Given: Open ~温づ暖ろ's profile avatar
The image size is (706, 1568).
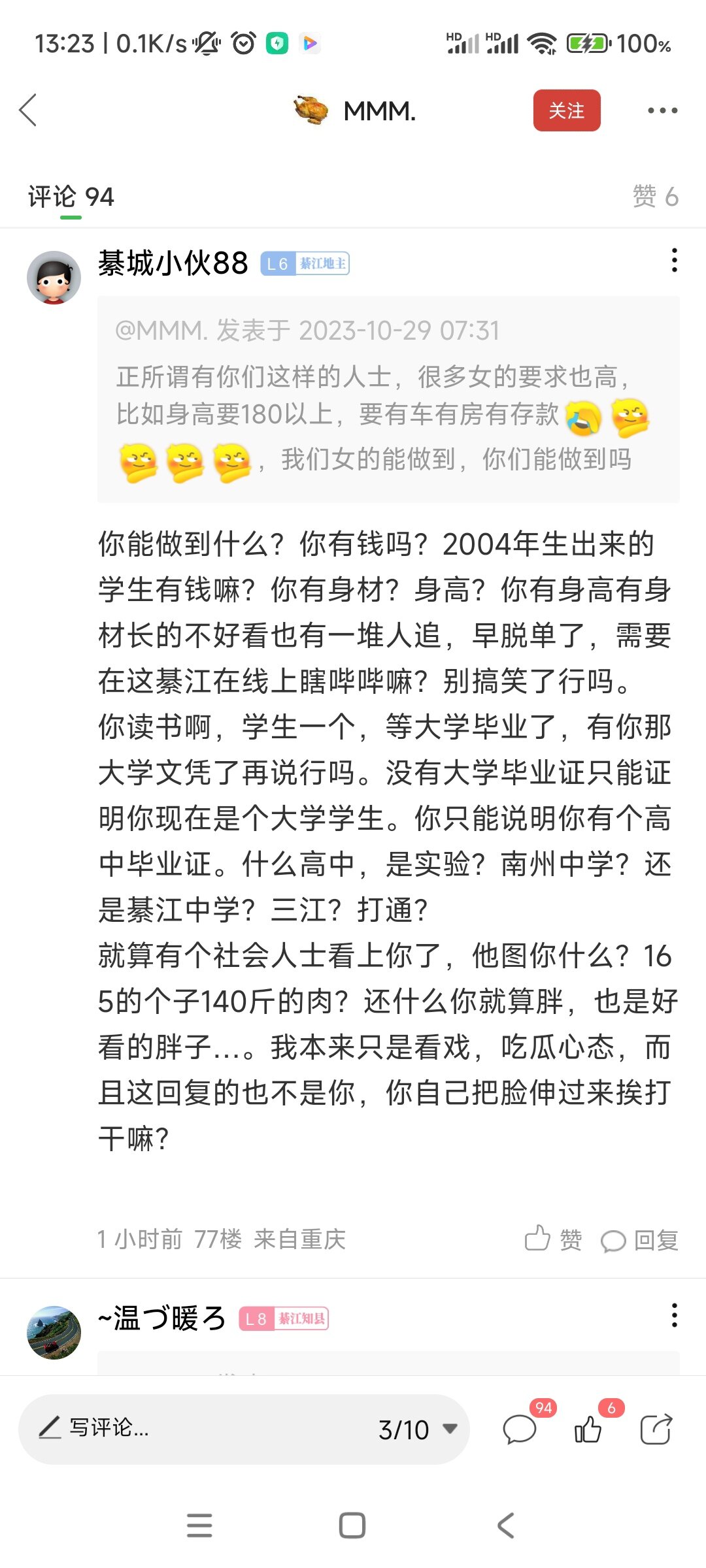Looking at the screenshot, I should click(54, 1332).
